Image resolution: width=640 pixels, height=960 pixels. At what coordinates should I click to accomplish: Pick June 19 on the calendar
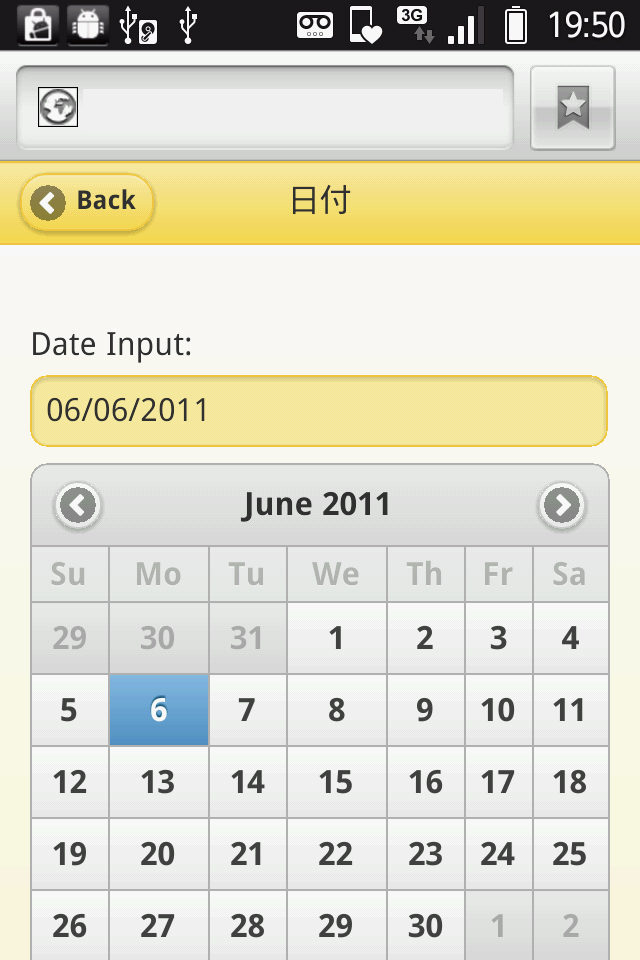pyautogui.click(x=70, y=854)
